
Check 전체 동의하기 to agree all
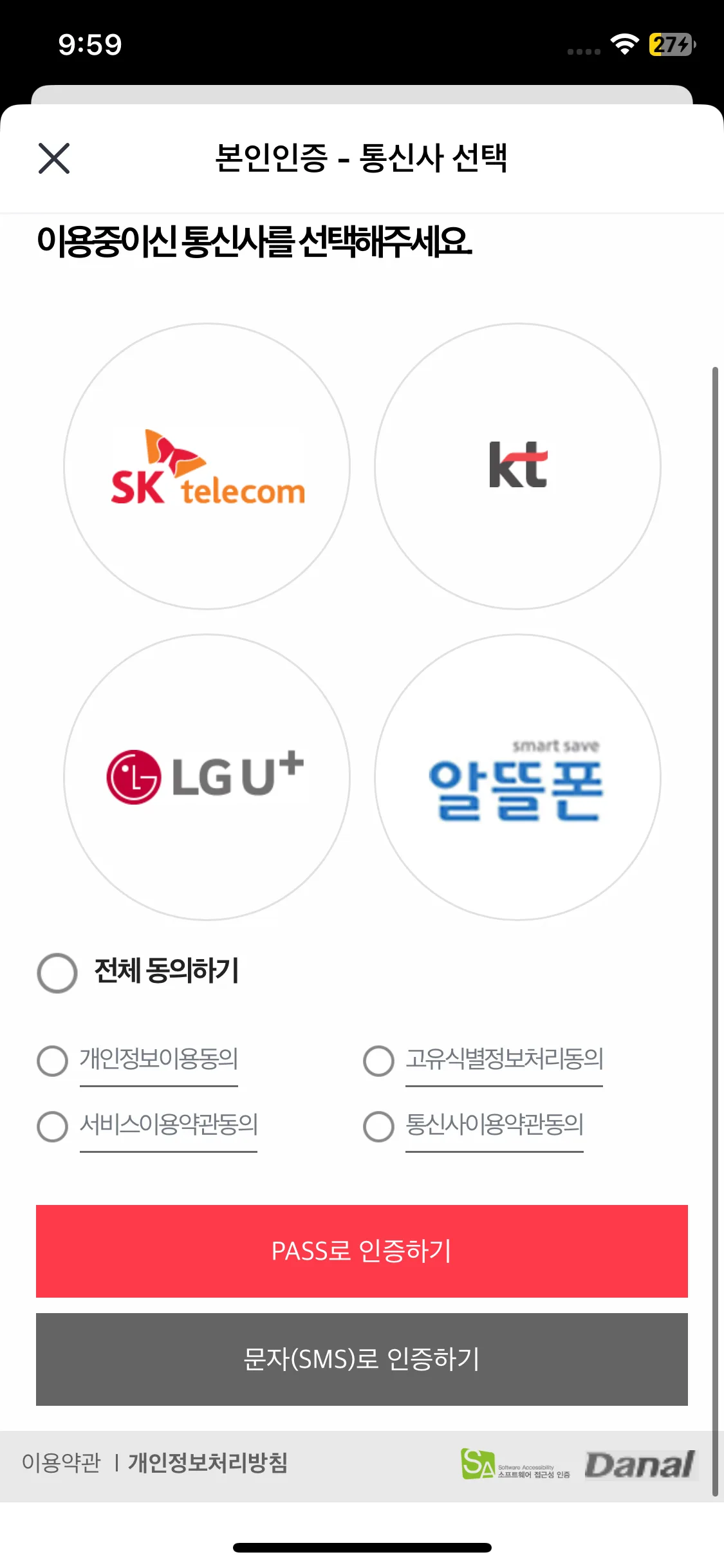[57, 973]
